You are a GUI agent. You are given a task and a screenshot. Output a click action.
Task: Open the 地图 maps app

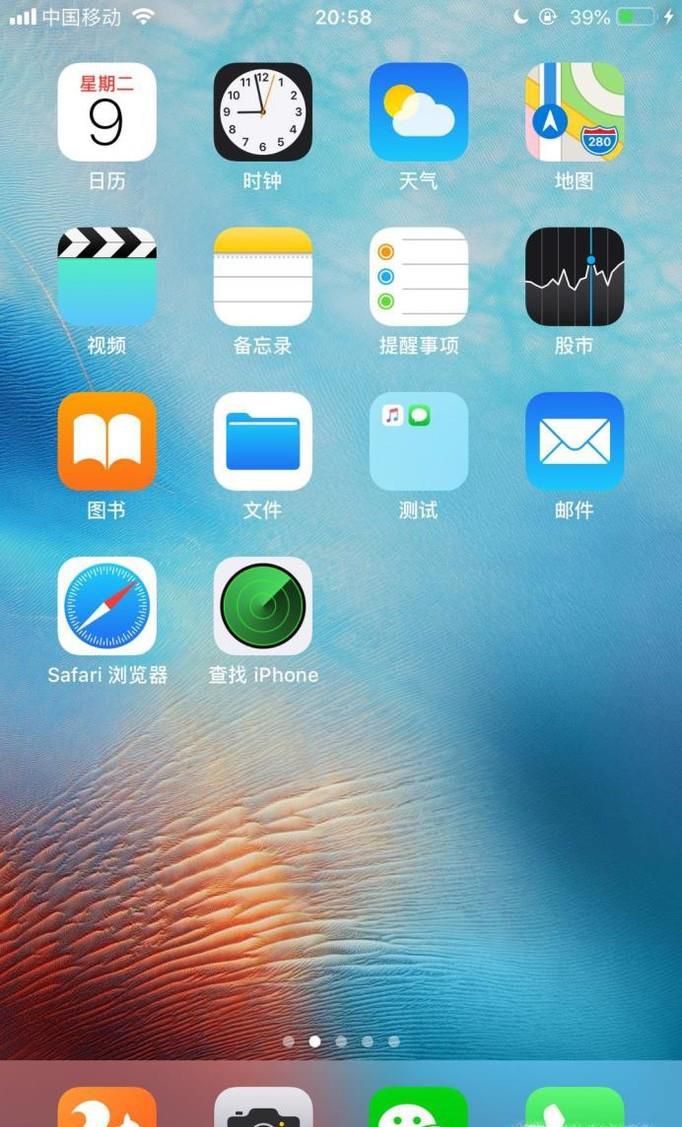pyautogui.click(x=575, y=112)
